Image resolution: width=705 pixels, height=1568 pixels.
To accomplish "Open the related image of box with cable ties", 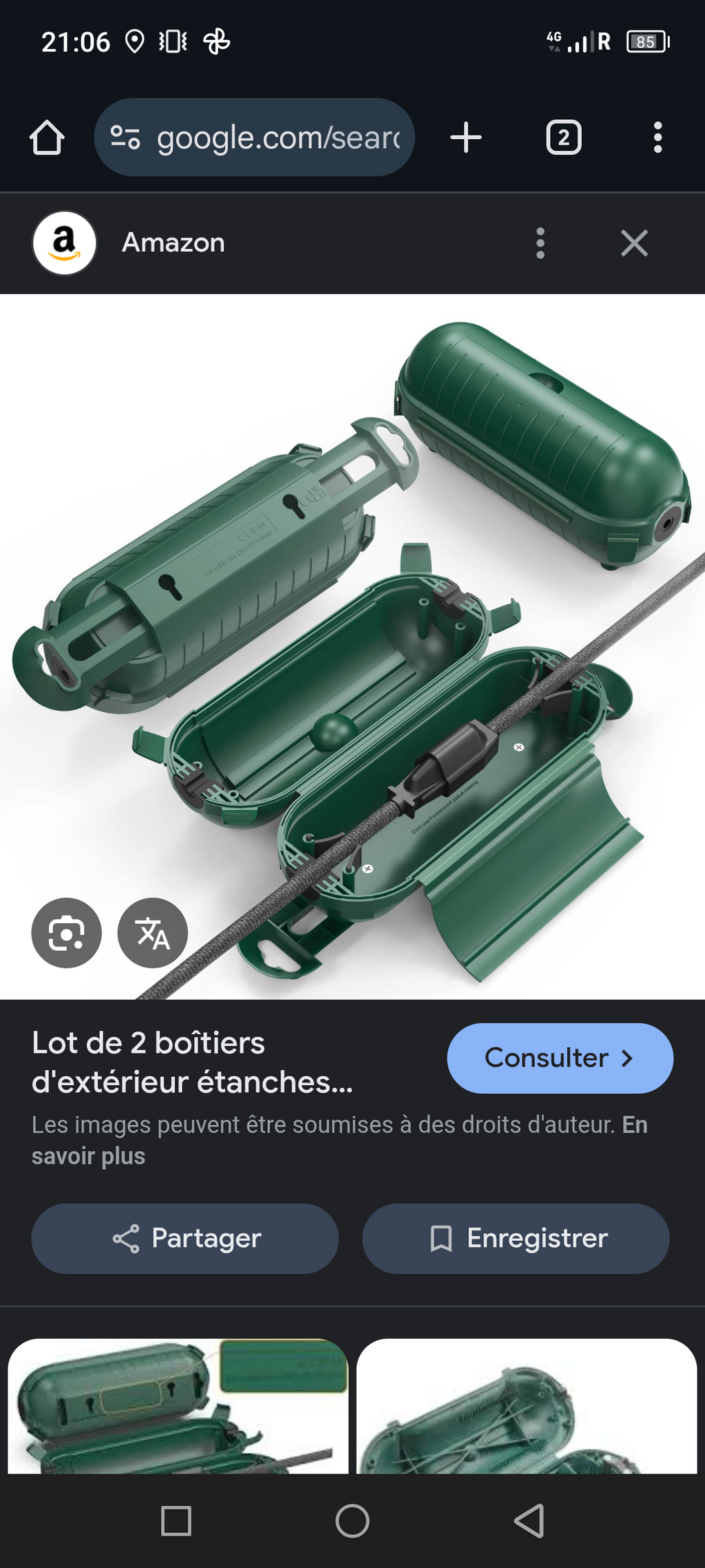I will (527, 1405).
